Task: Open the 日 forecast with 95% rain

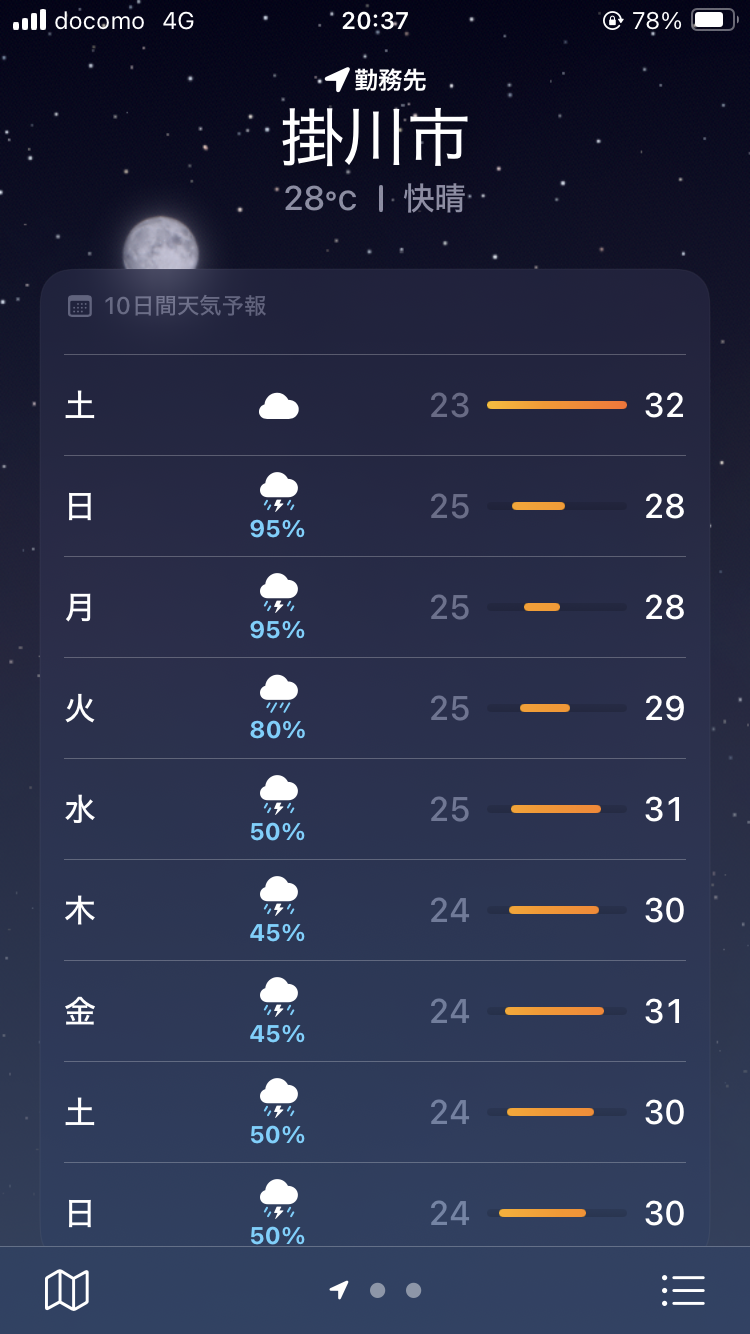Action: pos(375,506)
